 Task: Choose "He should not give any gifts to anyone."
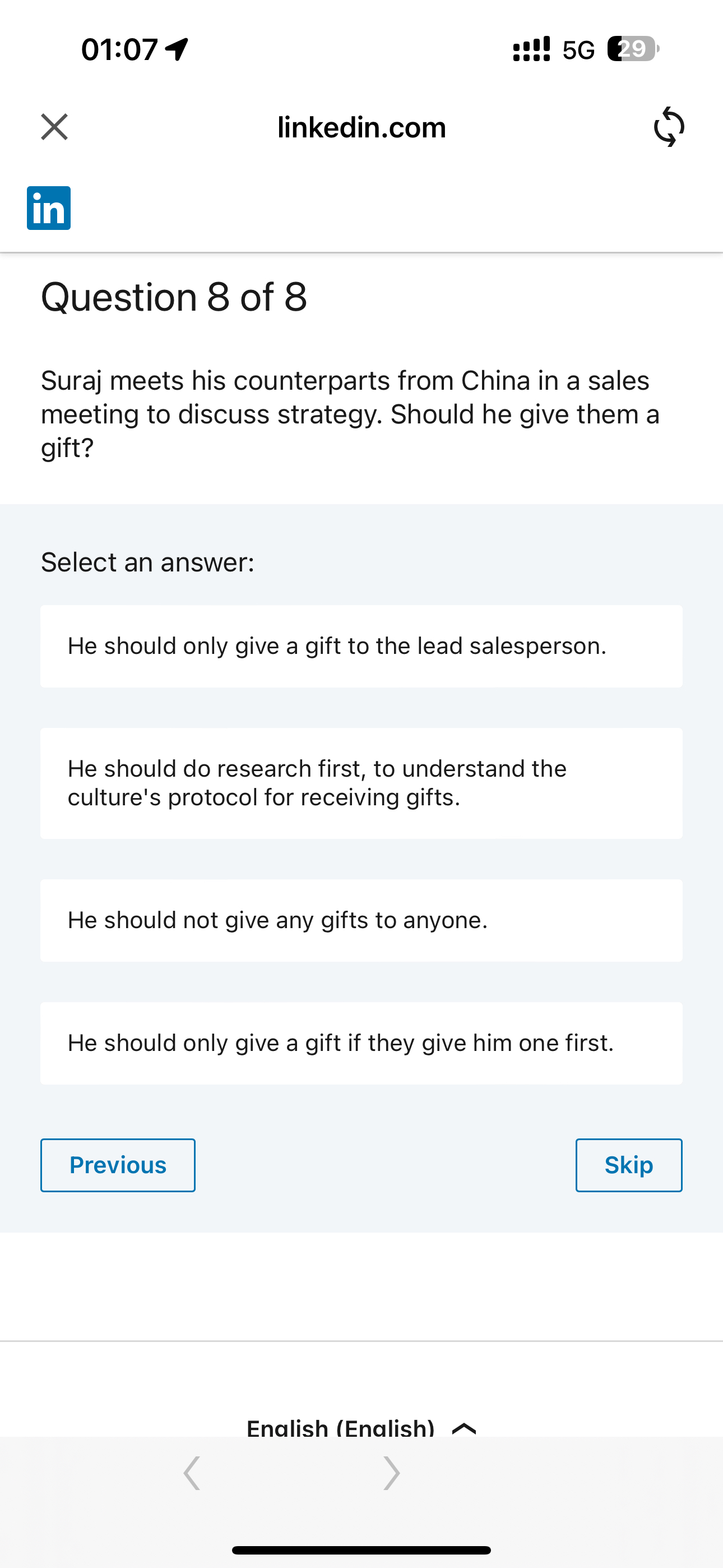pyautogui.click(x=361, y=920)
